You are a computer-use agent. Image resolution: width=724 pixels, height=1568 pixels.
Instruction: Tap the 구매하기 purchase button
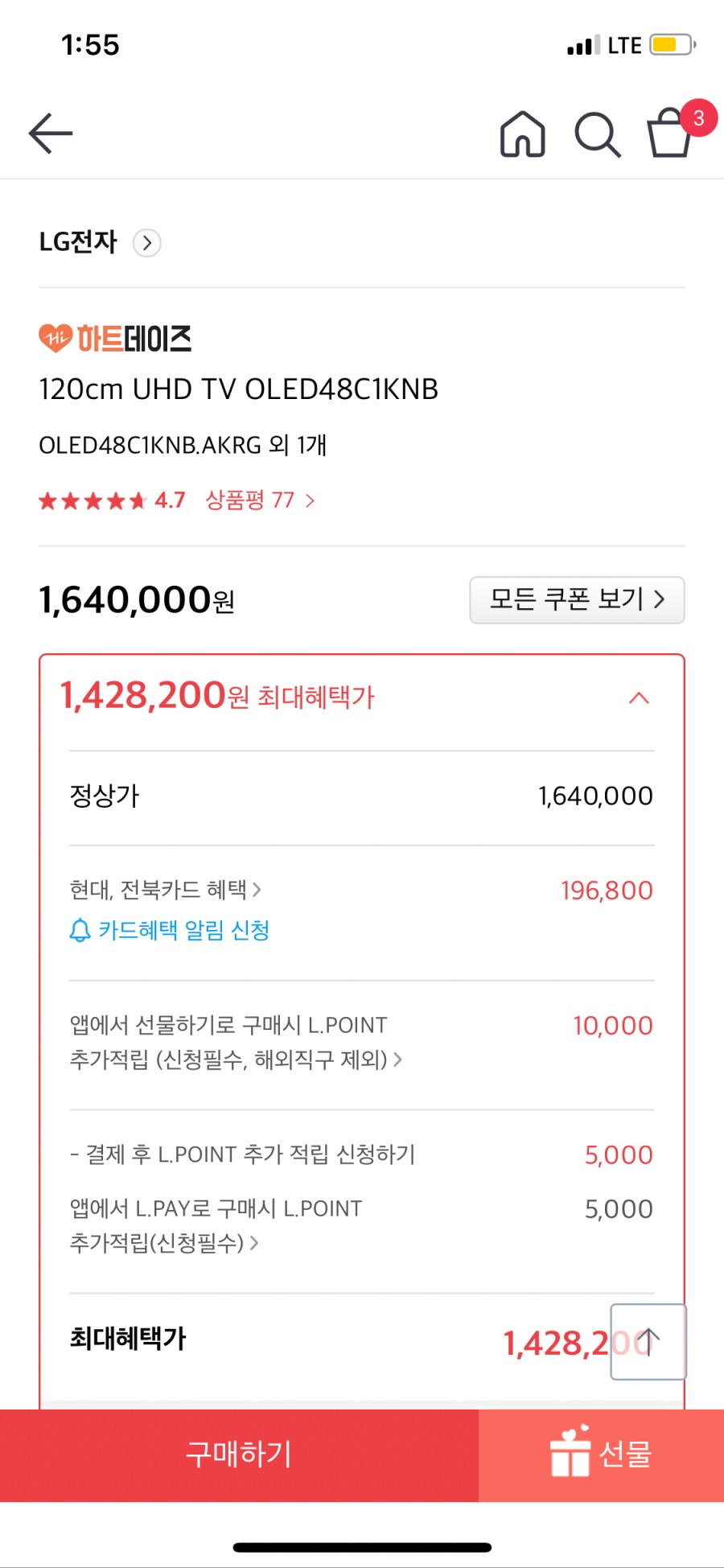click(x=239, y=1455)
